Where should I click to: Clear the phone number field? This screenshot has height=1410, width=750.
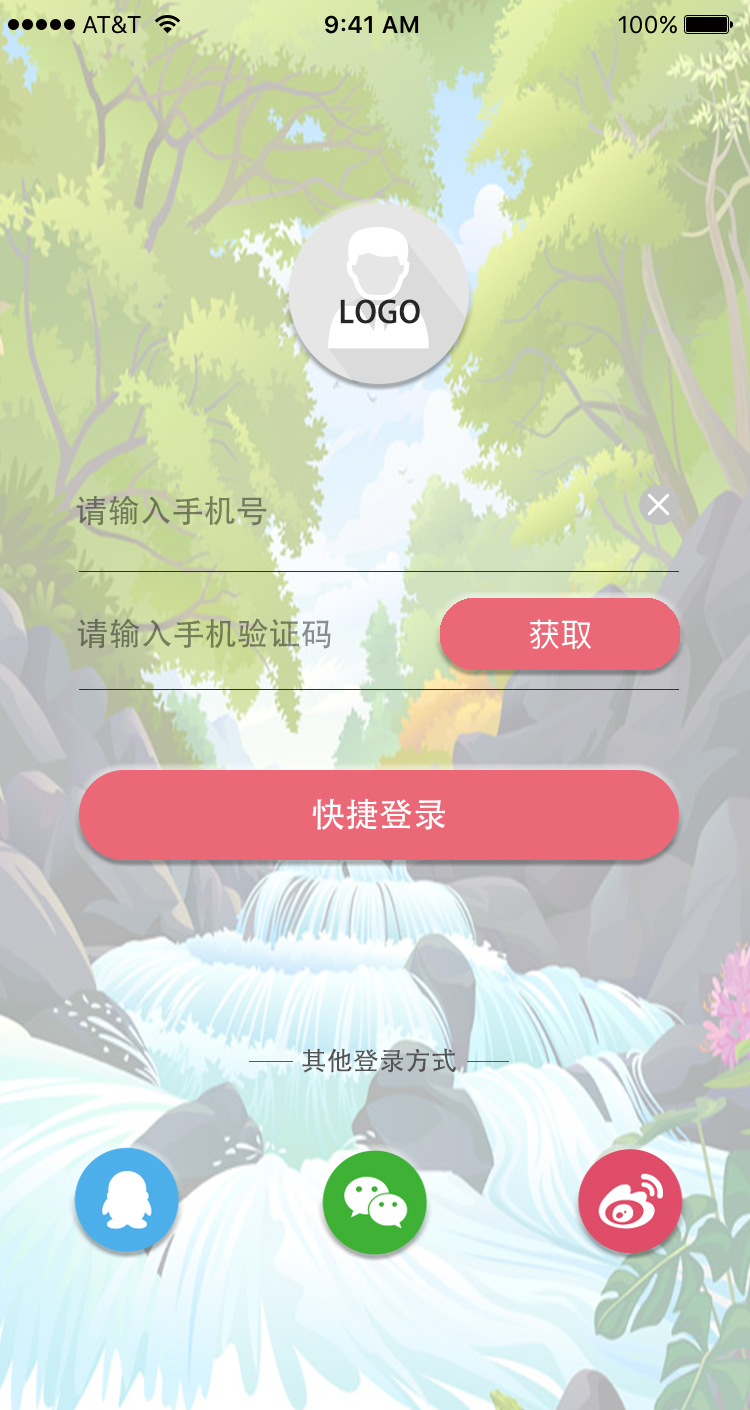pos(658,505)
